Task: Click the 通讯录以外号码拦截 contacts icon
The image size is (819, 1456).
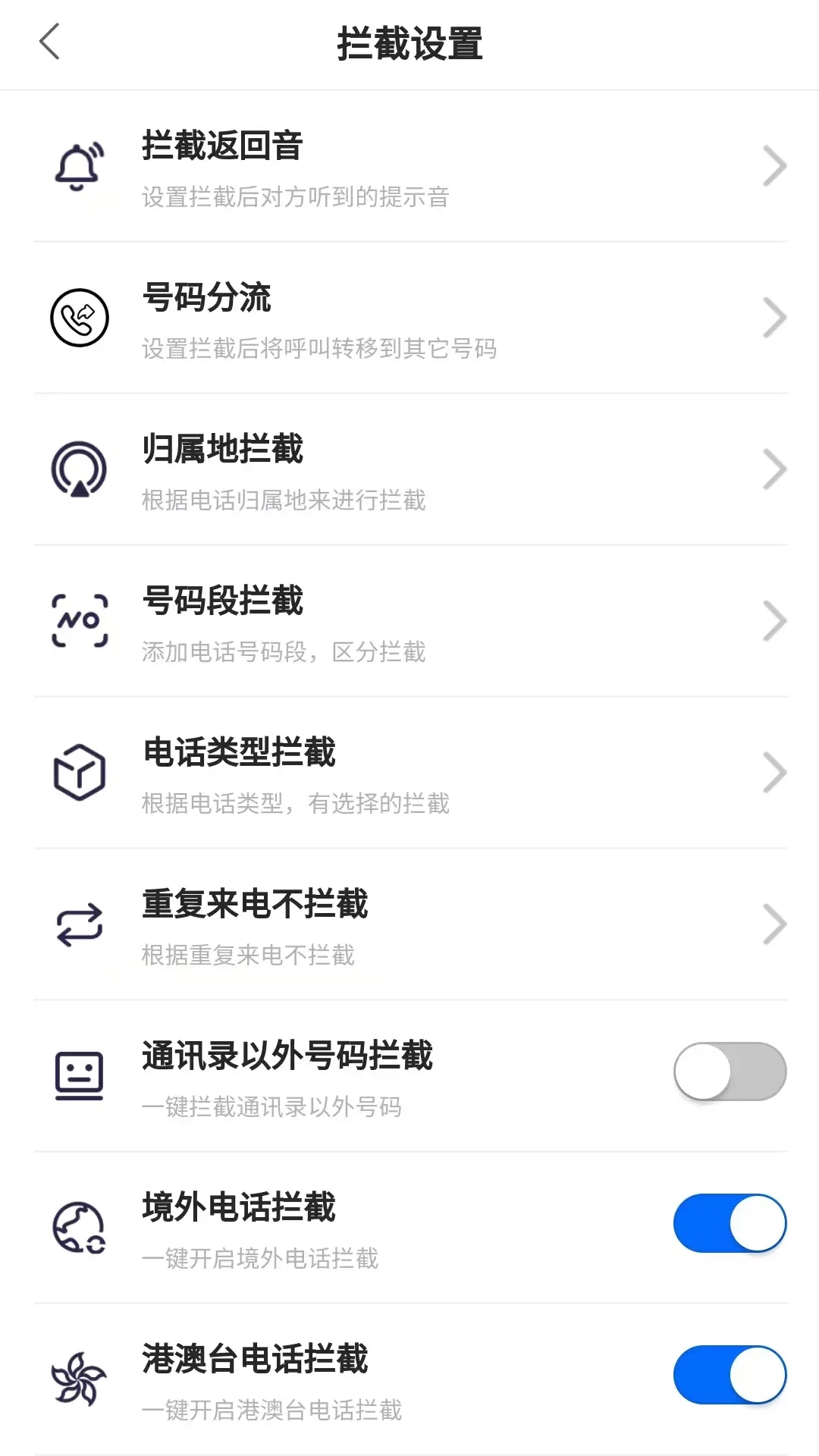Action: (78, 1072)
